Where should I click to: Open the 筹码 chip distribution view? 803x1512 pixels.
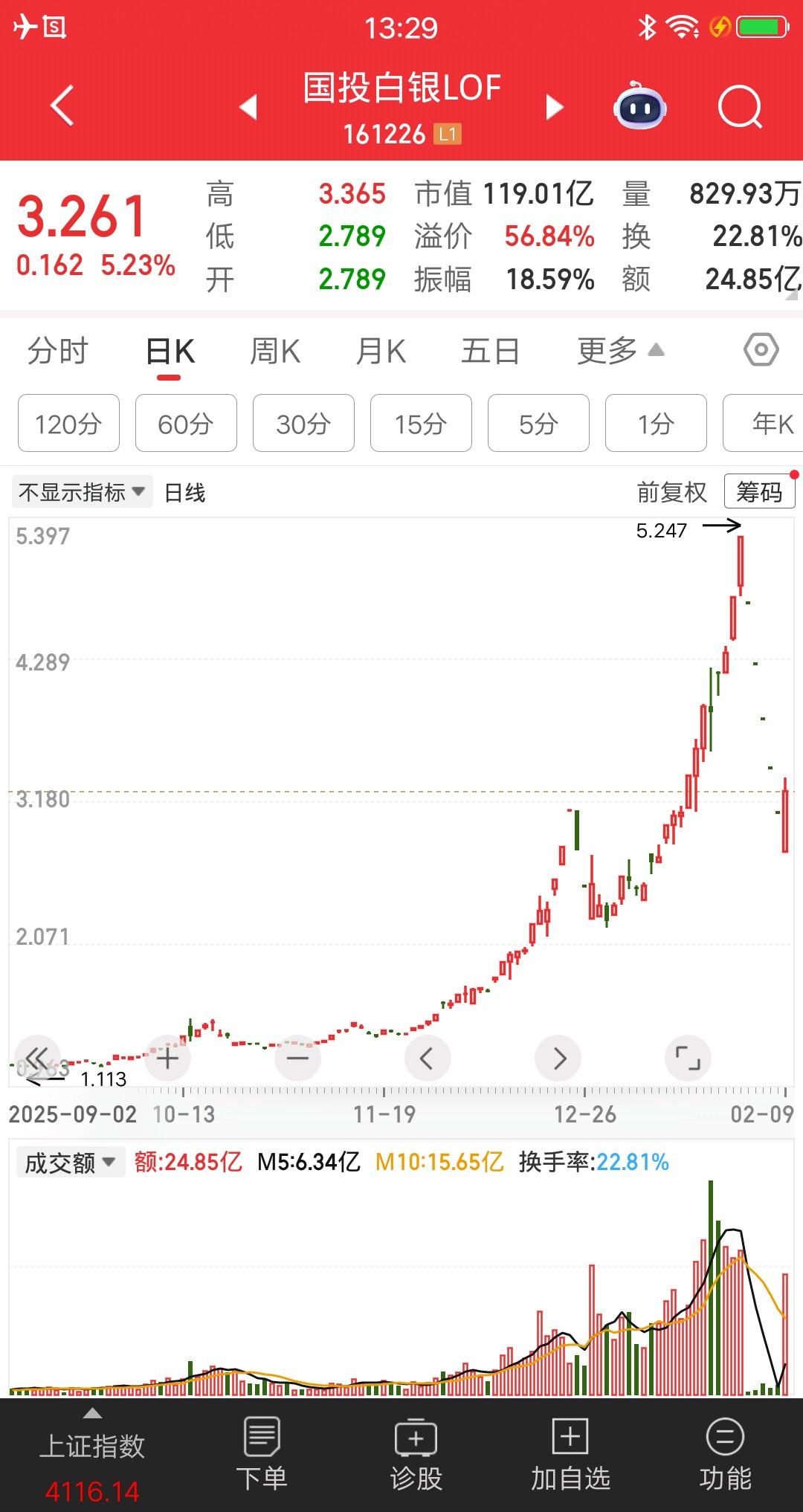pos(759,492)
